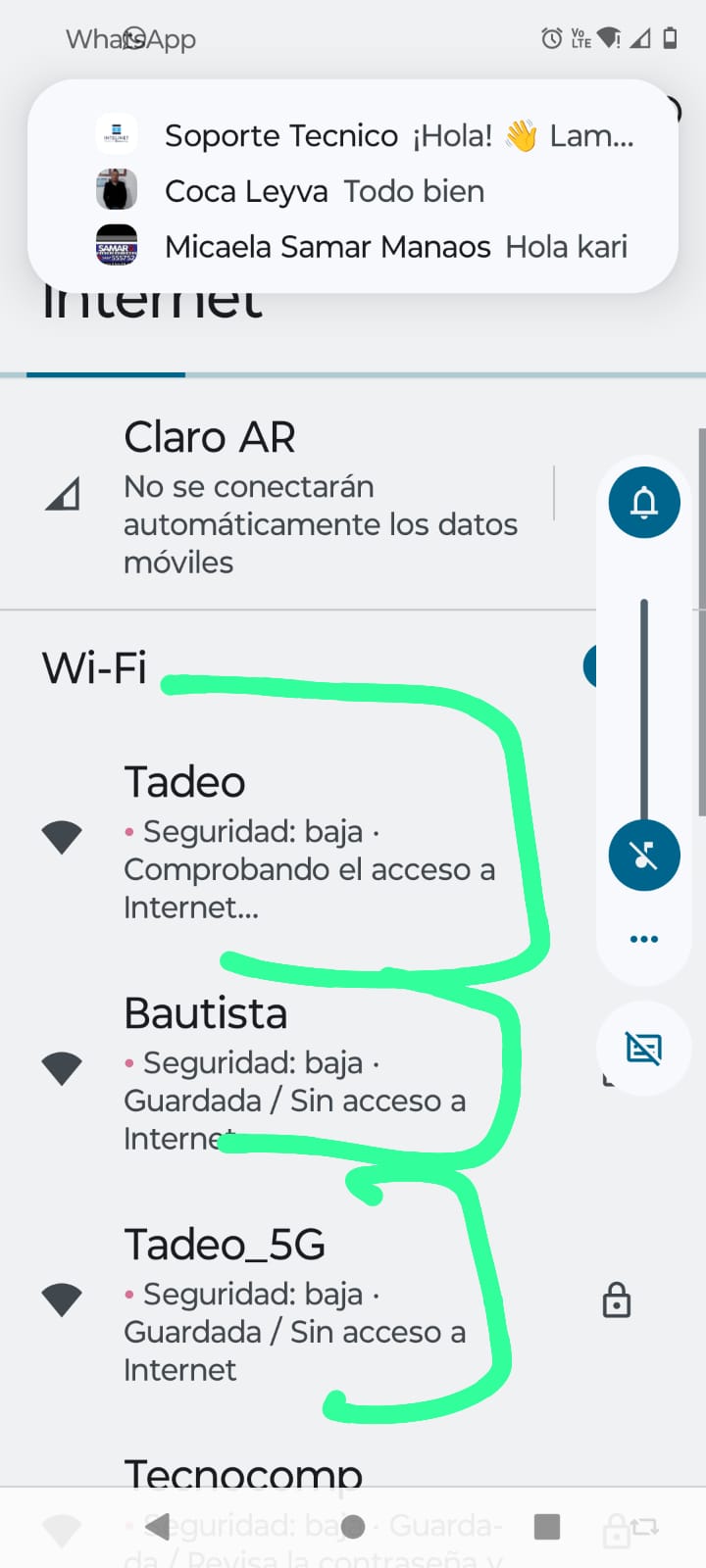Select the Tadeo Wi-Fi network
This screenshot has height=1568, width=706.
(x=294, y=838)
